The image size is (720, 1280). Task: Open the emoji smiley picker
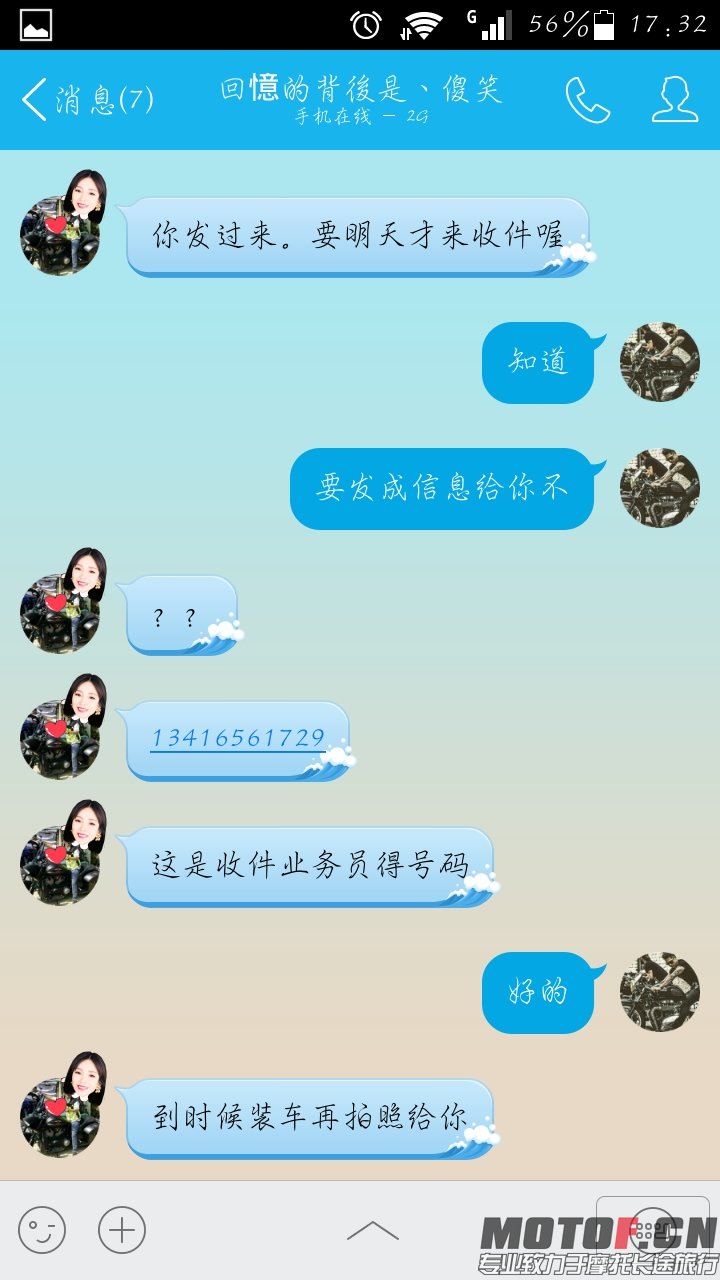pos(42,1230)
